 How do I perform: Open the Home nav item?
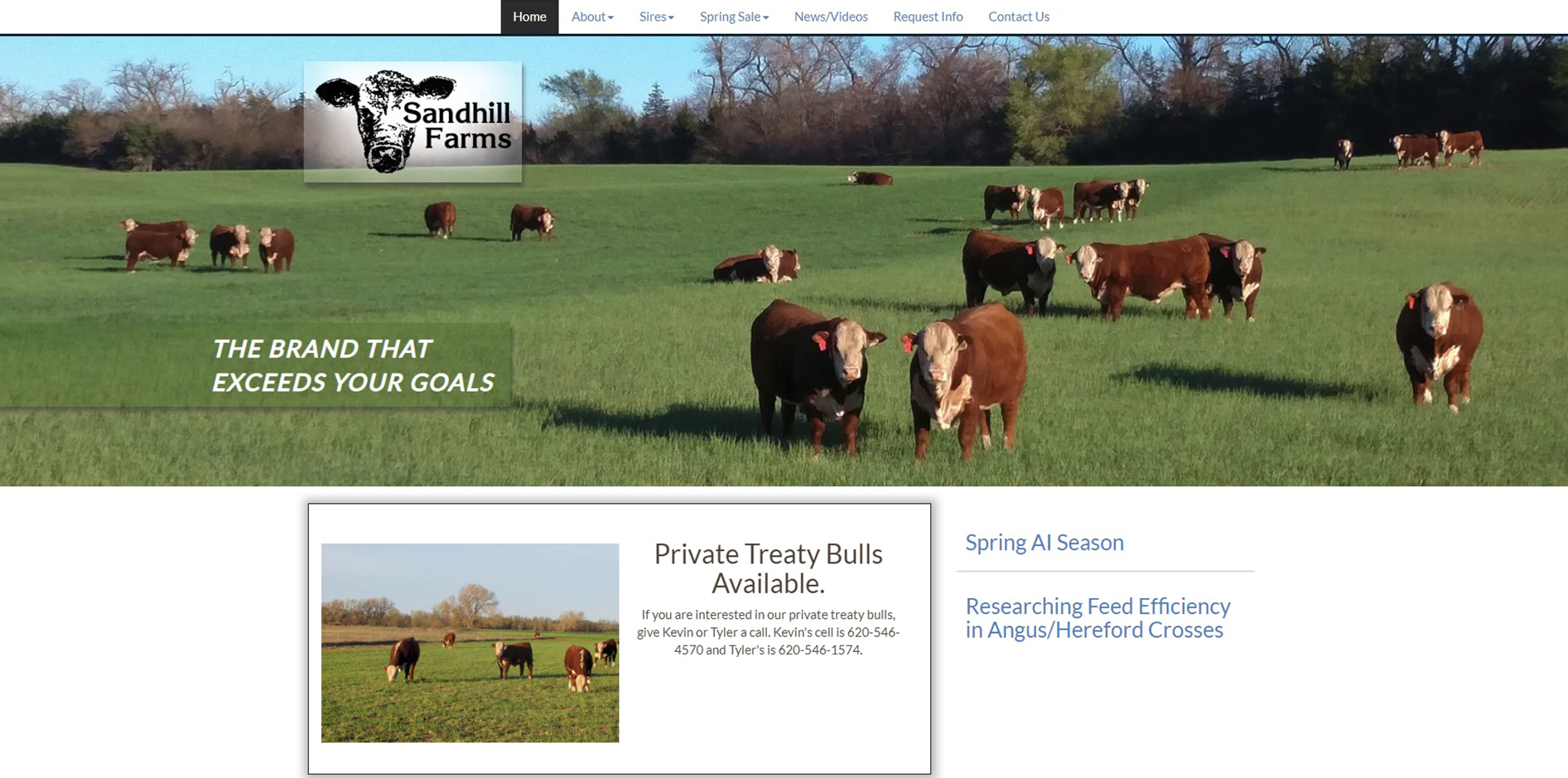click(529, 17)
